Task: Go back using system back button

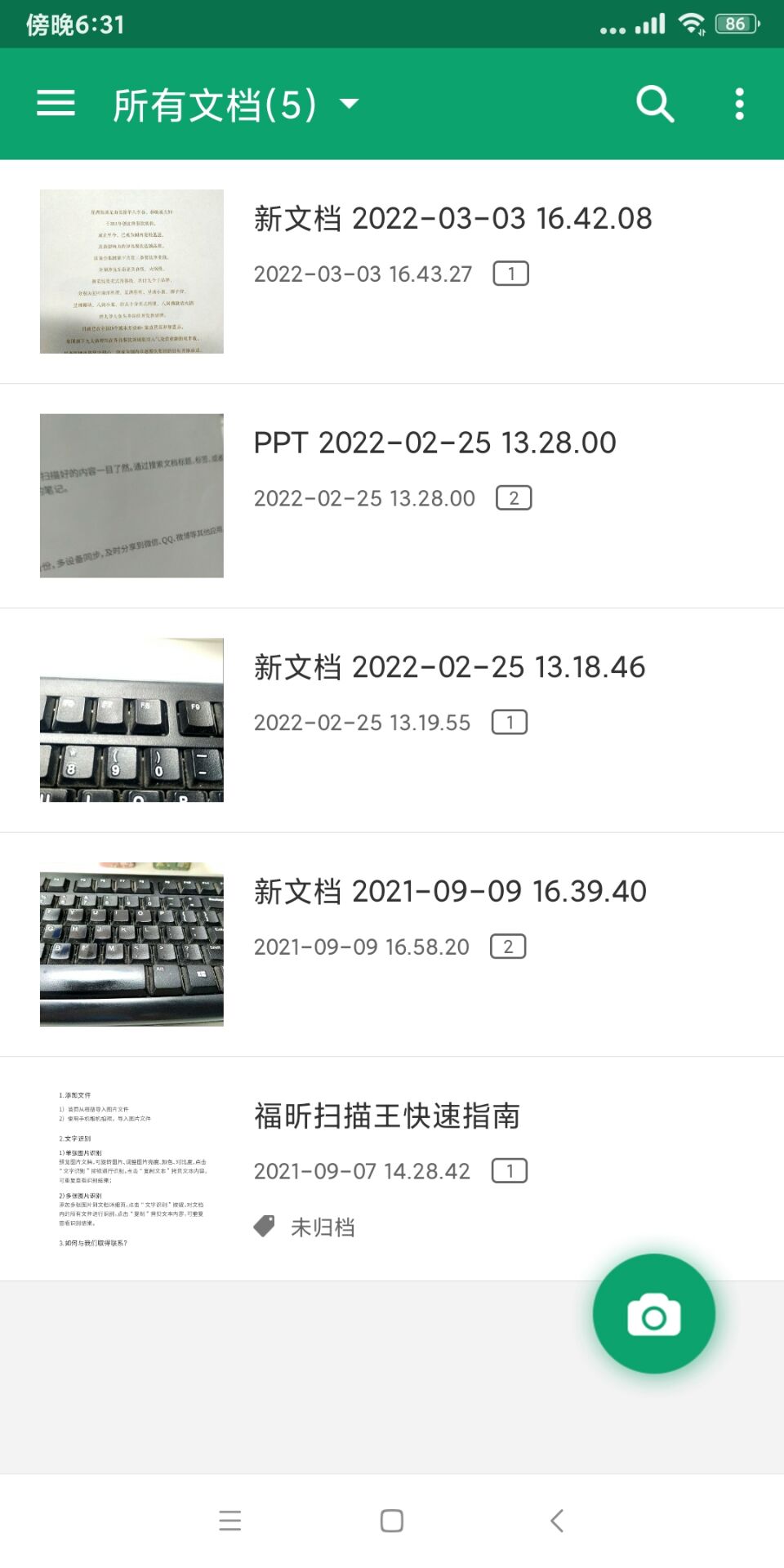Action: 557,1521
